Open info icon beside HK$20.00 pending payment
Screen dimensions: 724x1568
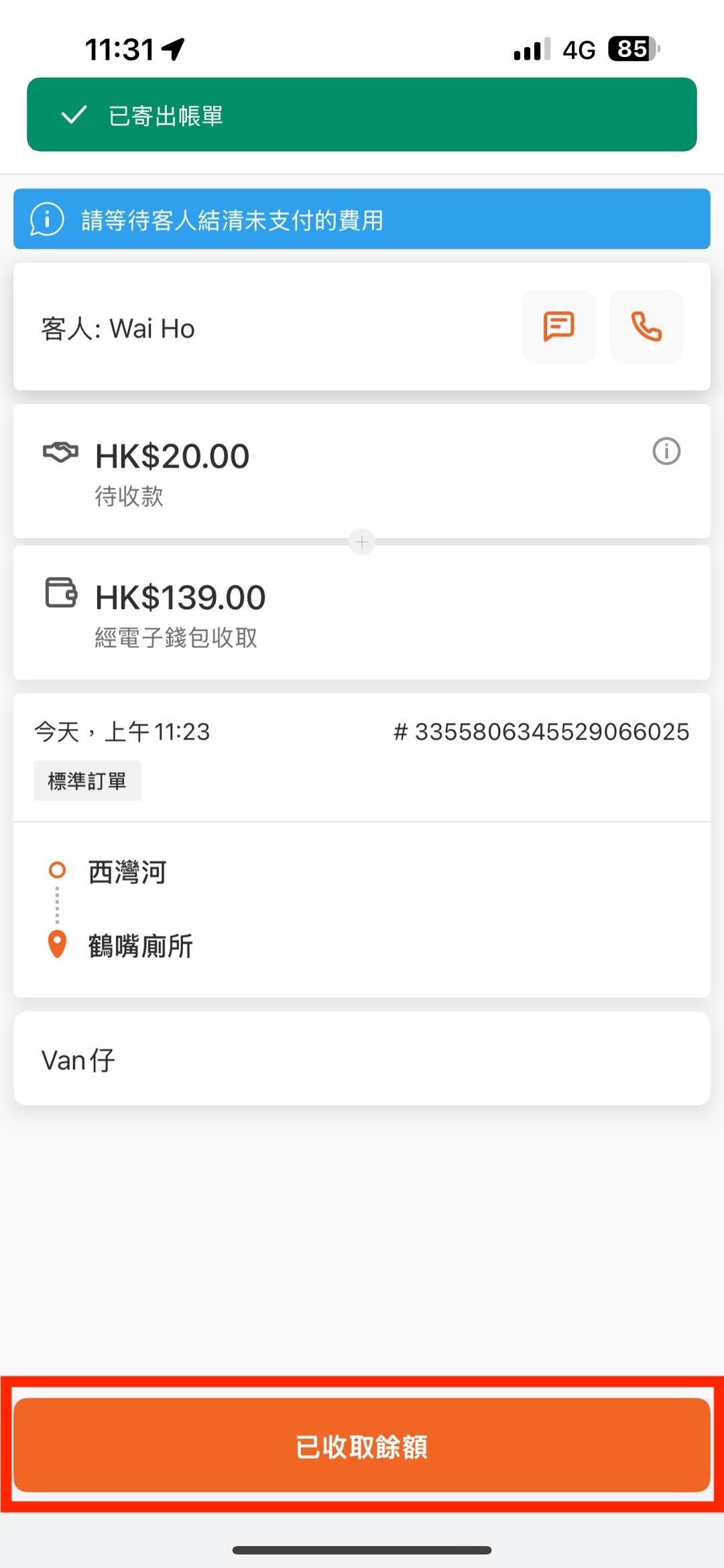point(666,451)
